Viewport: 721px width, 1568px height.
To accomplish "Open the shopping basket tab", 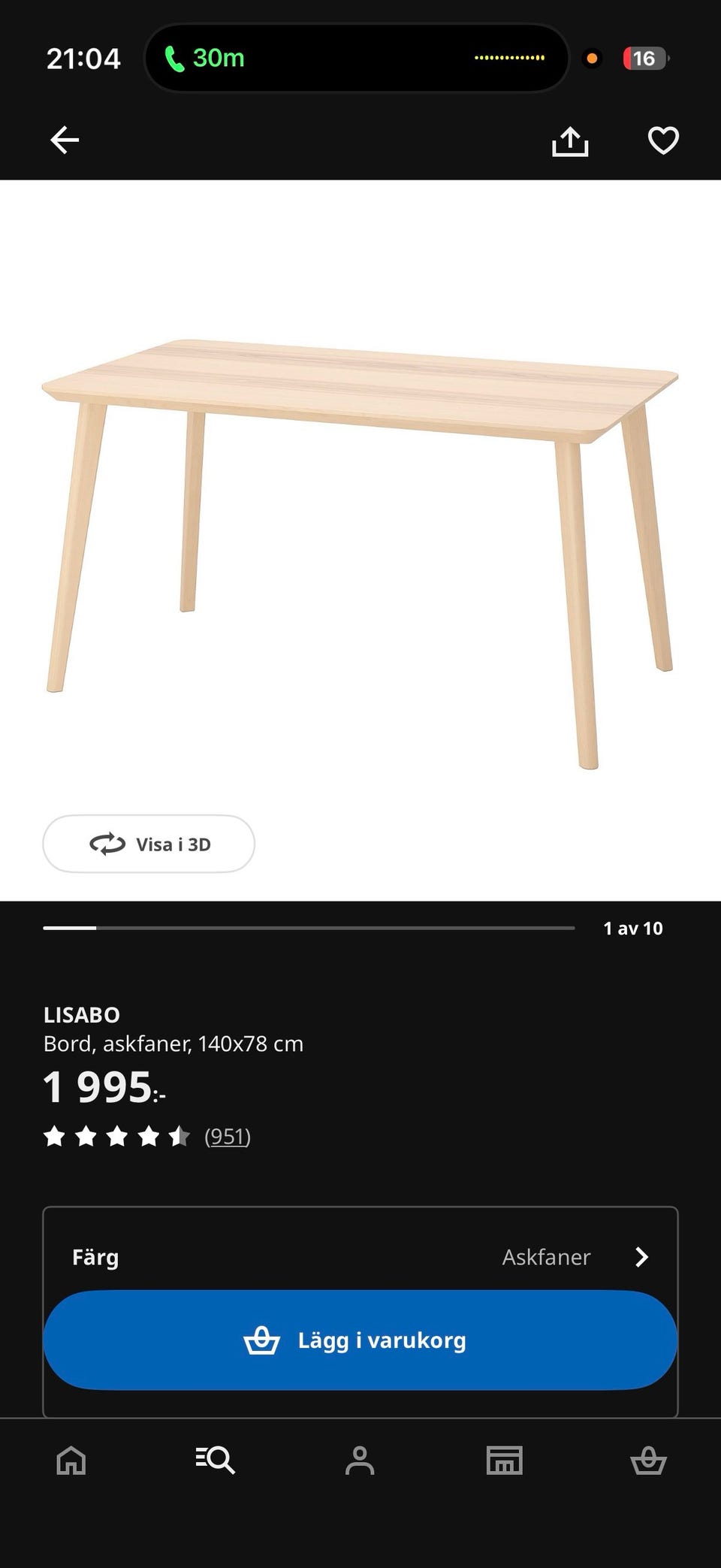I will point(648,1461).
